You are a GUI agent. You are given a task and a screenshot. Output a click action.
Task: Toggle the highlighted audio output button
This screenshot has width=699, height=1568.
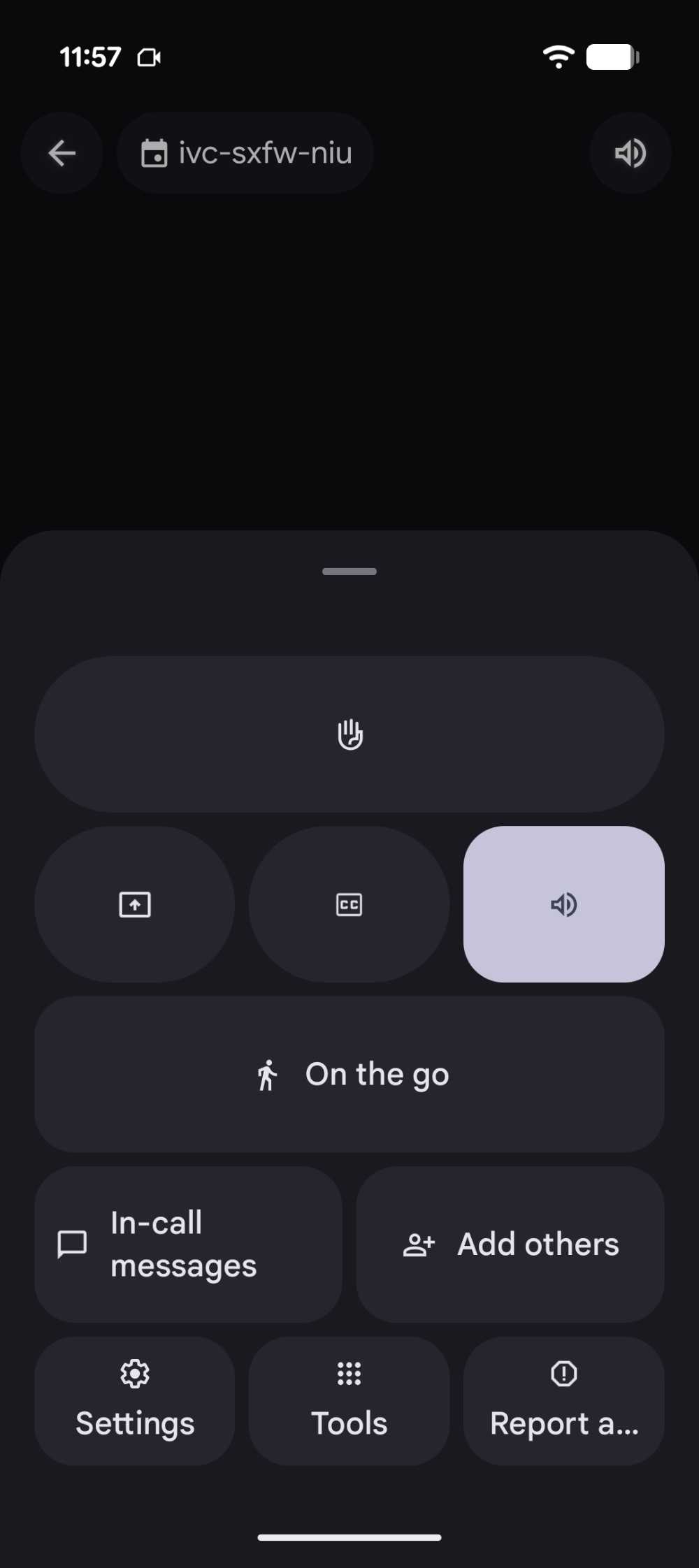(x=563, y=904)
